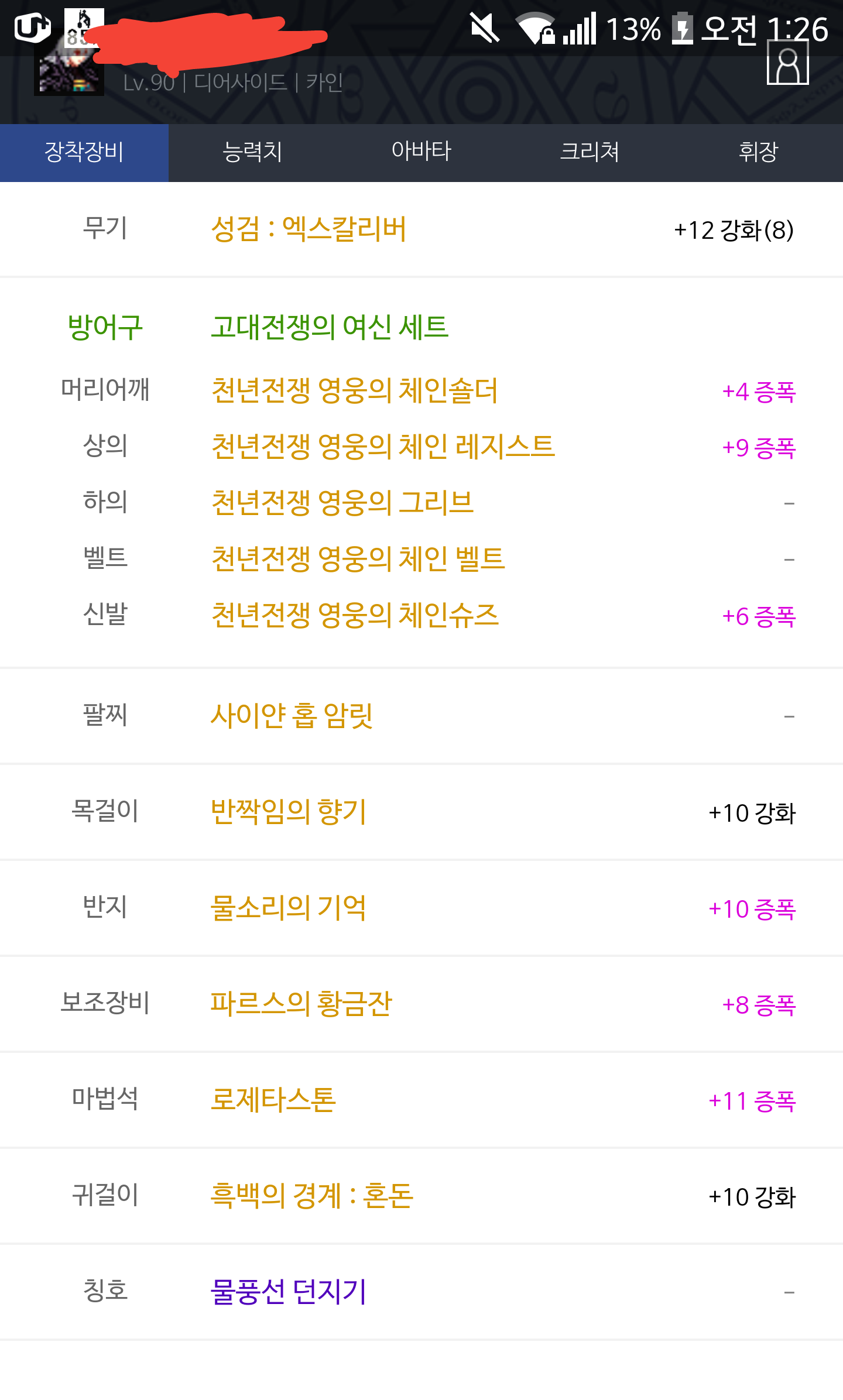Open the 휘장 tab

tap(759, 152)
